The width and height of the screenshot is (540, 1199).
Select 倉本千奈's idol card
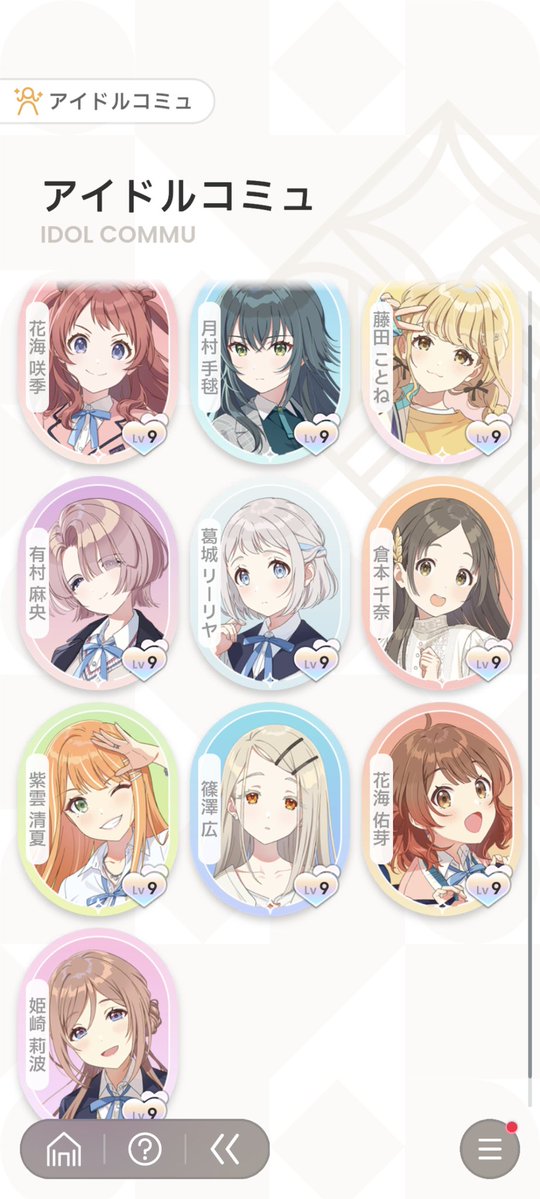[x=442, y=583]
